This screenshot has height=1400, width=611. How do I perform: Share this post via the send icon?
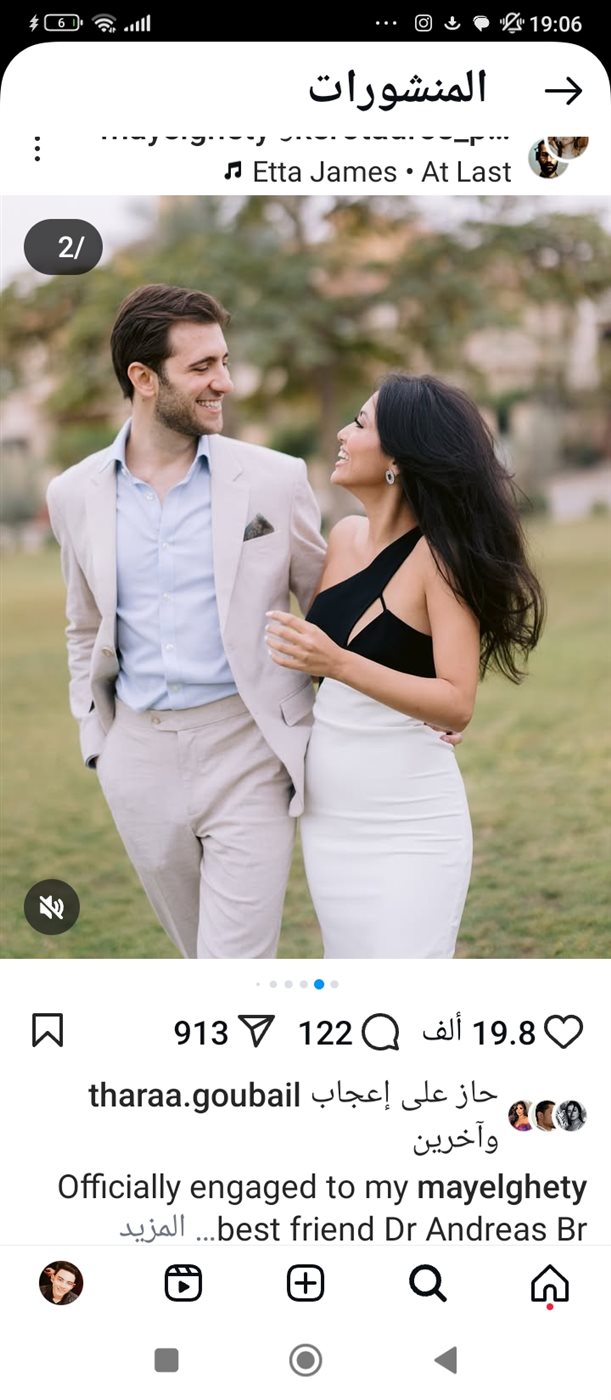coord(257,1032)
